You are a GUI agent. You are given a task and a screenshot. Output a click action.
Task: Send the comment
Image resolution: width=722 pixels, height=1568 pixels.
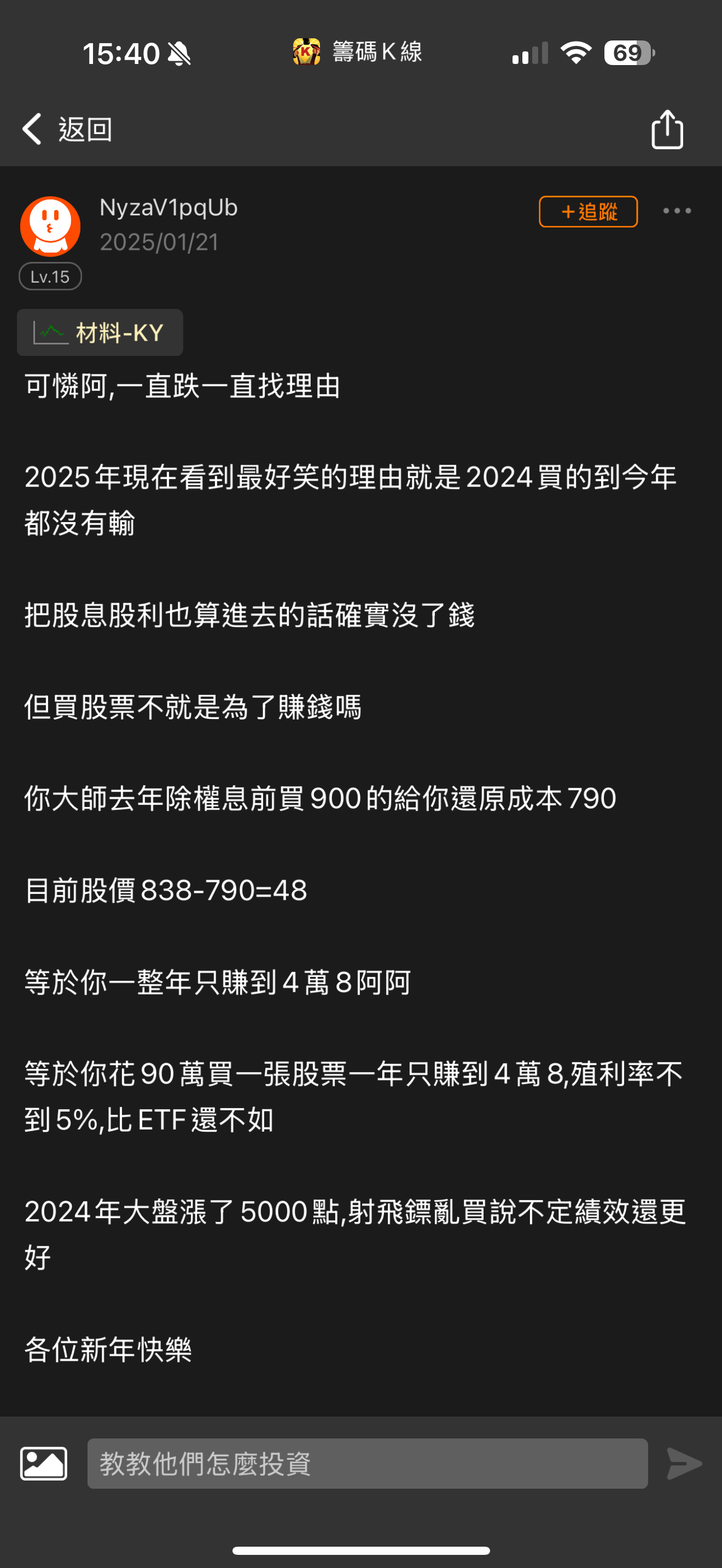pyautogui.click(x=684, y=1464)
